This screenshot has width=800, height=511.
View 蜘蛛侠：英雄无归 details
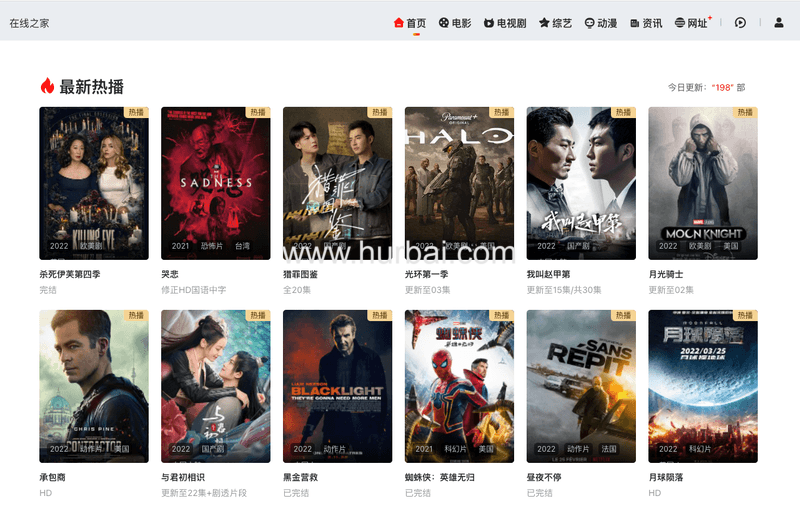459,386
